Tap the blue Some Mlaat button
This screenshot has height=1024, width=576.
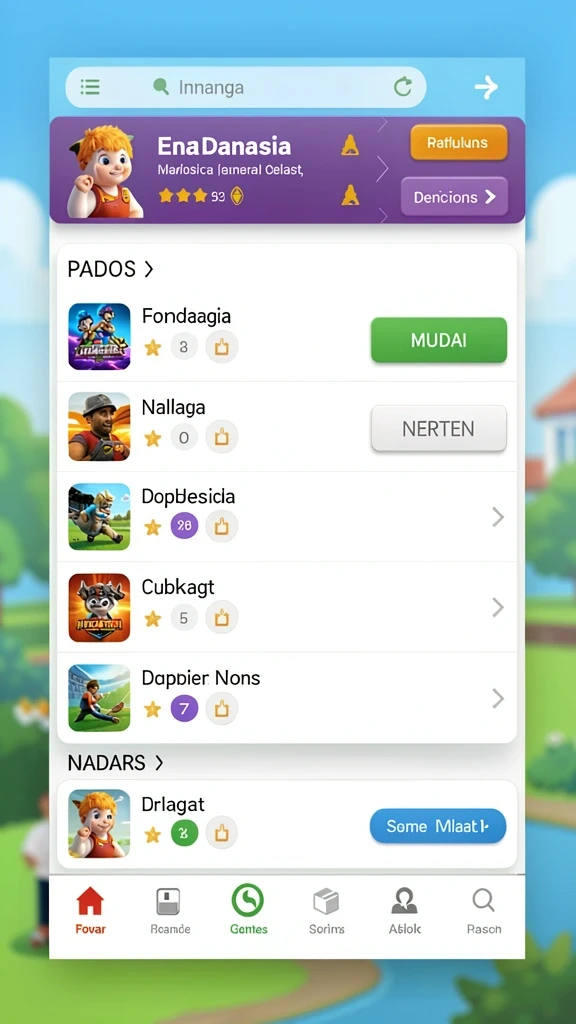[438, 827]
